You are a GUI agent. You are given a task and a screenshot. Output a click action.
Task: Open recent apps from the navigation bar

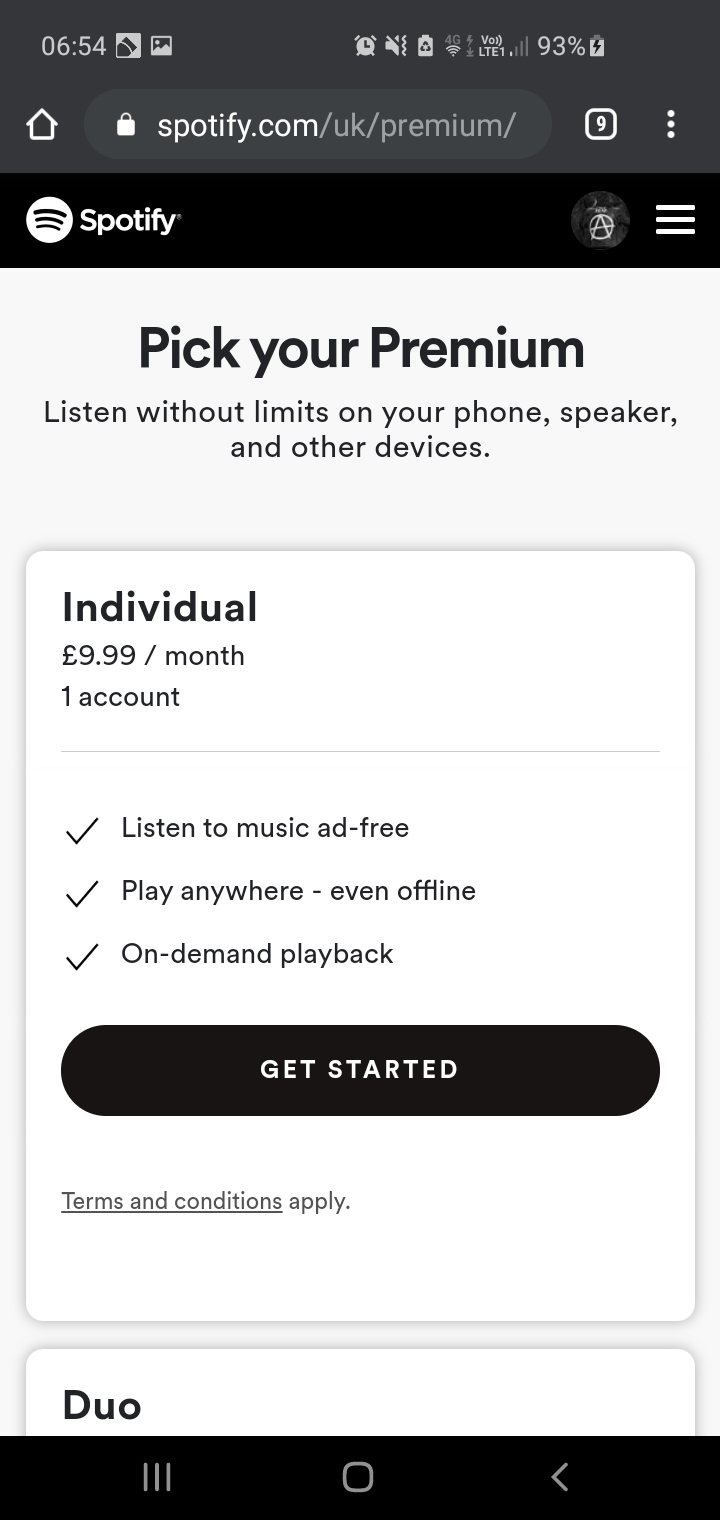click(x=157, y=1477)
